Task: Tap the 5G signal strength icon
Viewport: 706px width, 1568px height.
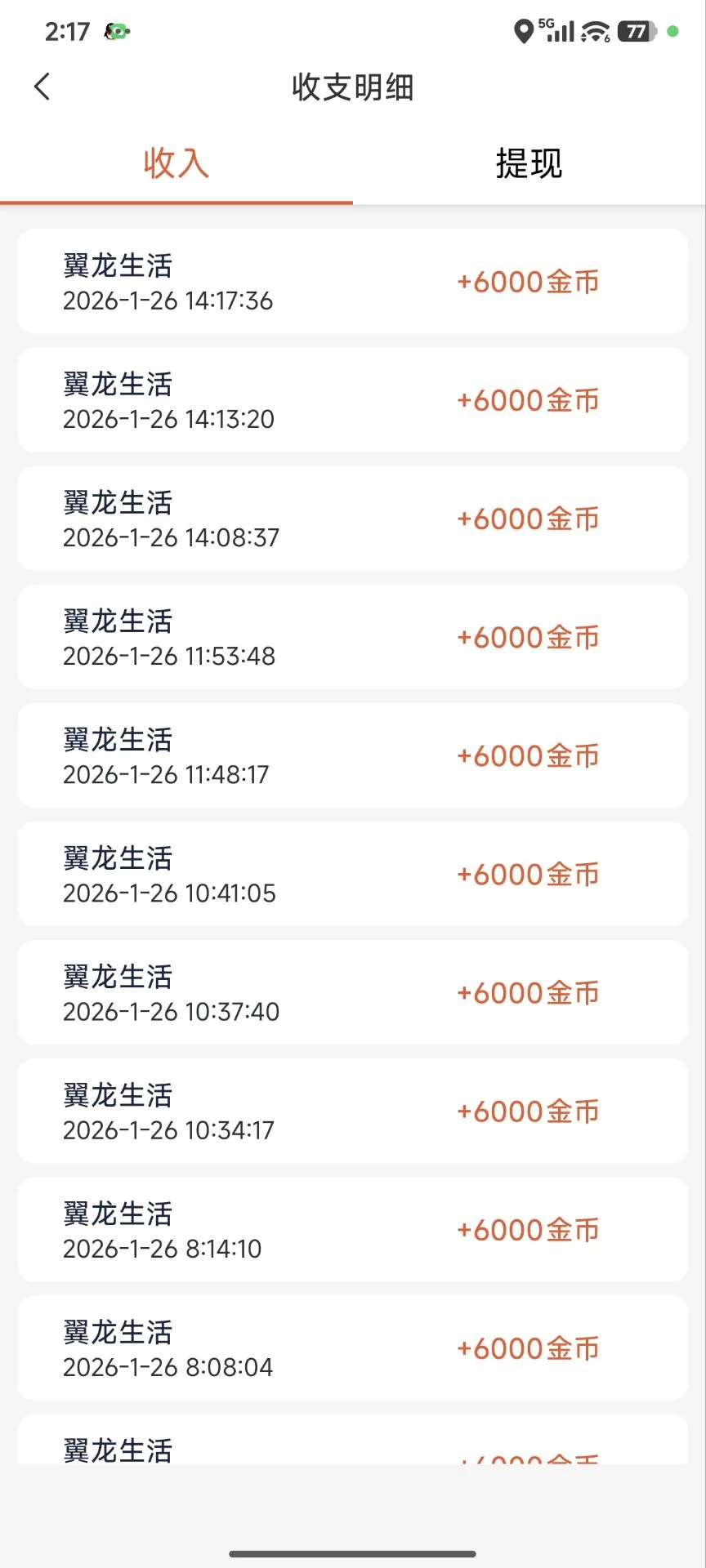Action: 560,32
